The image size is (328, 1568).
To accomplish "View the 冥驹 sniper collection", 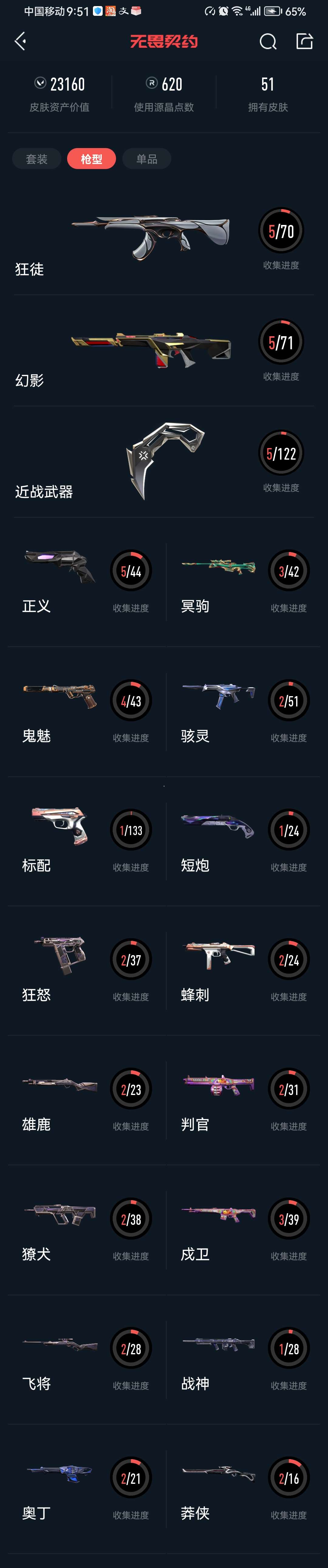I will pyautogui.click(x=243, y=581).
